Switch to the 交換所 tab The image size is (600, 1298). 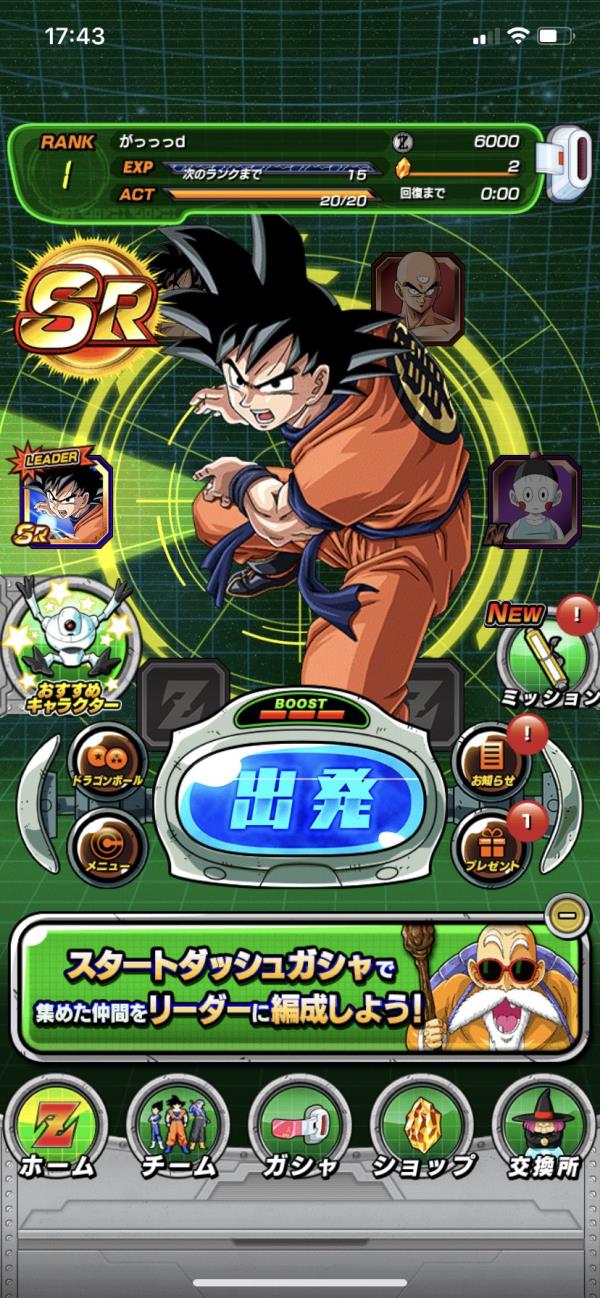click(541, 1128)
